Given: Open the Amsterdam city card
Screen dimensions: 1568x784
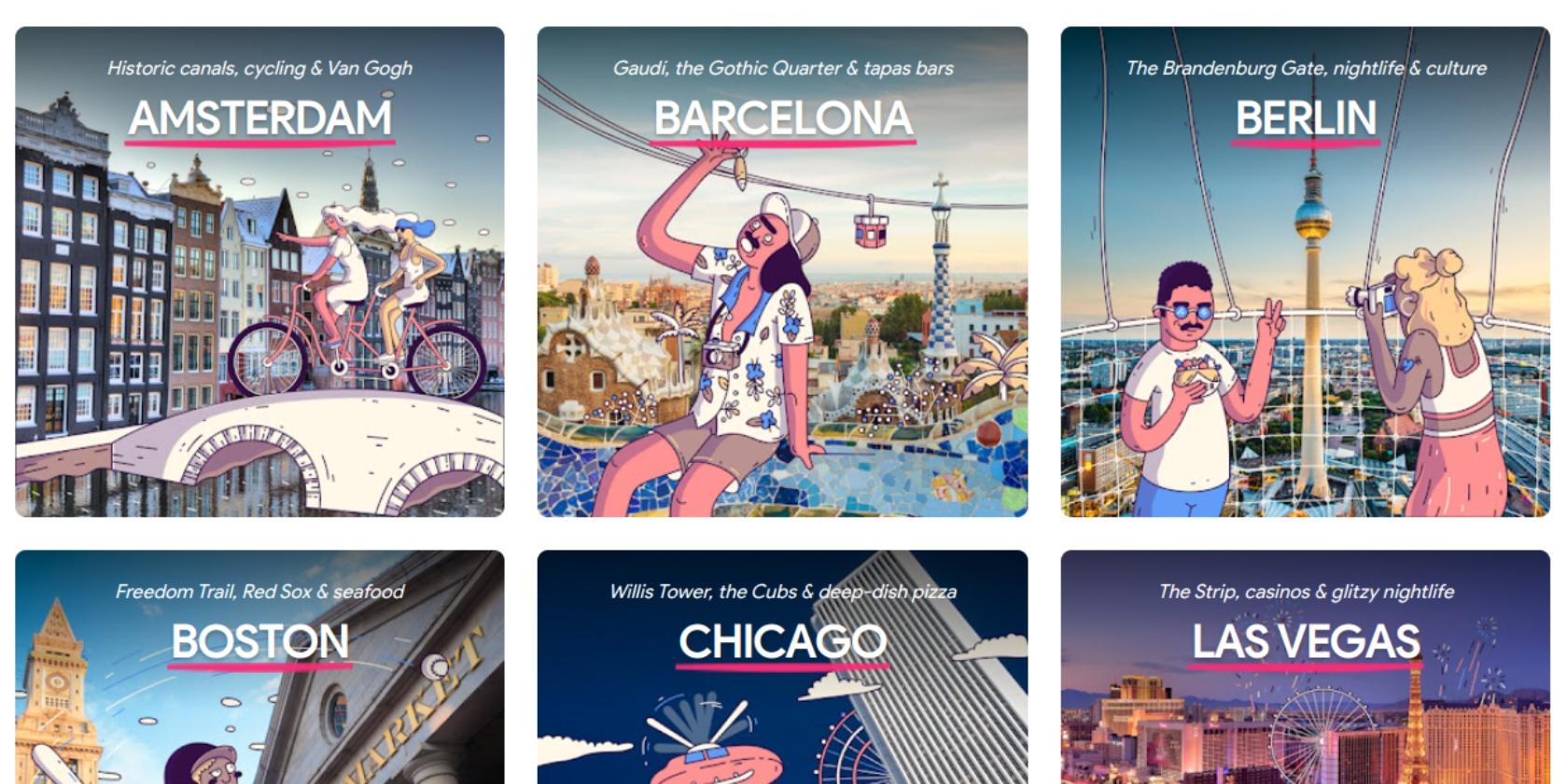Looking at the screenshot, I should (x=259, y=271).
